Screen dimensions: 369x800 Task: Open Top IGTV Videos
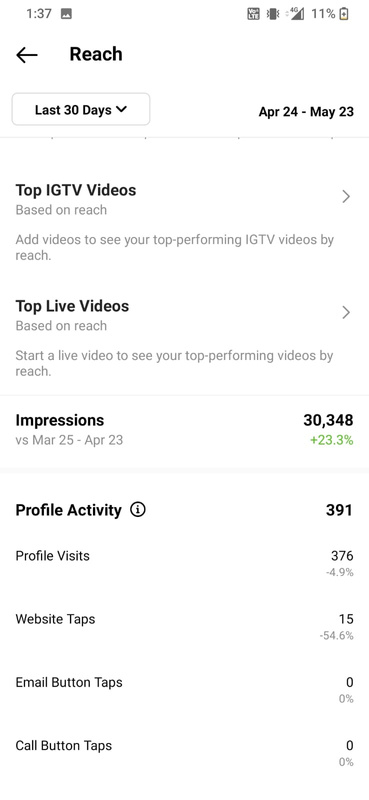pos(184,196)
